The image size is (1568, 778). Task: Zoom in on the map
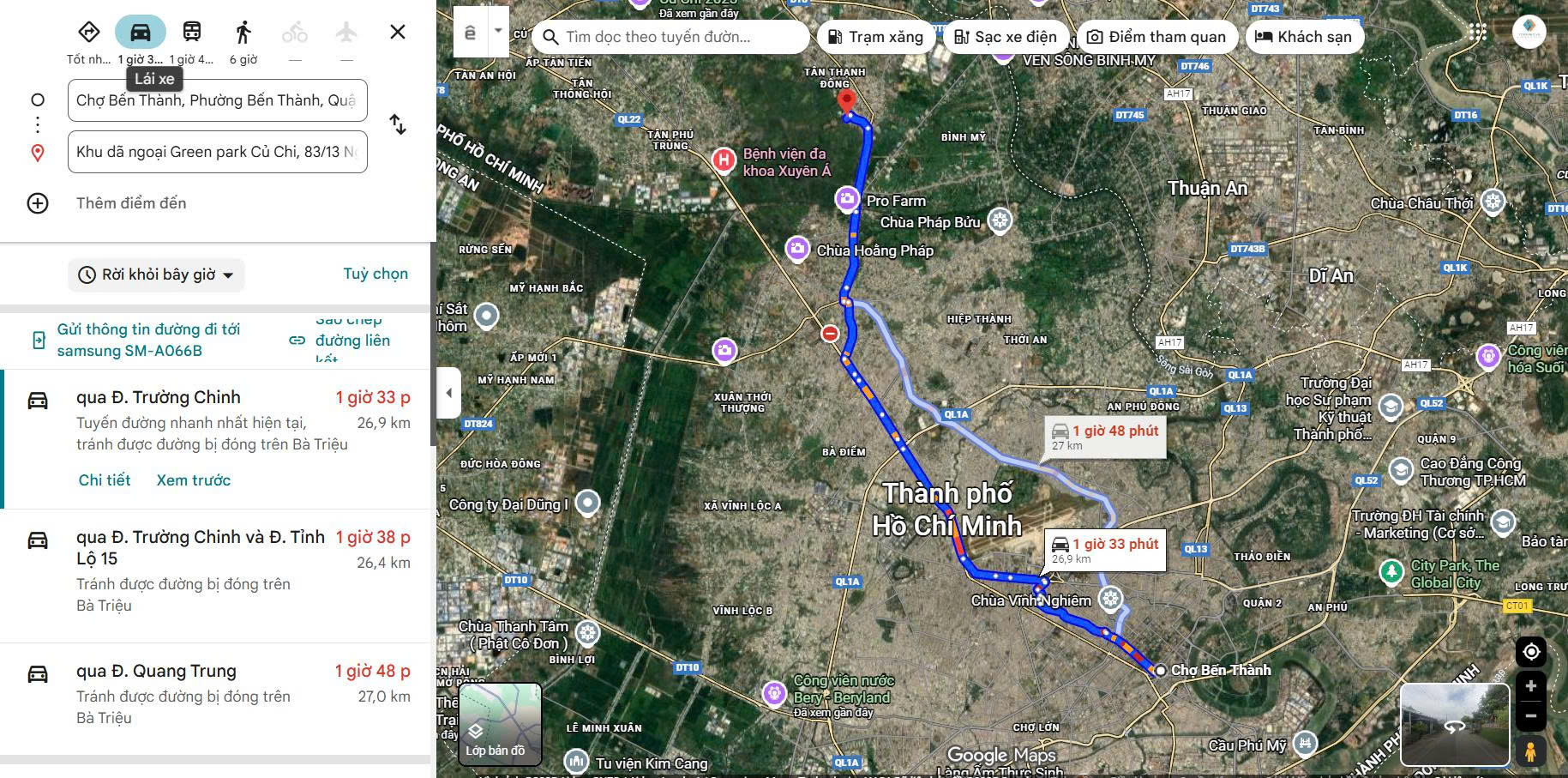(1531, 686)
